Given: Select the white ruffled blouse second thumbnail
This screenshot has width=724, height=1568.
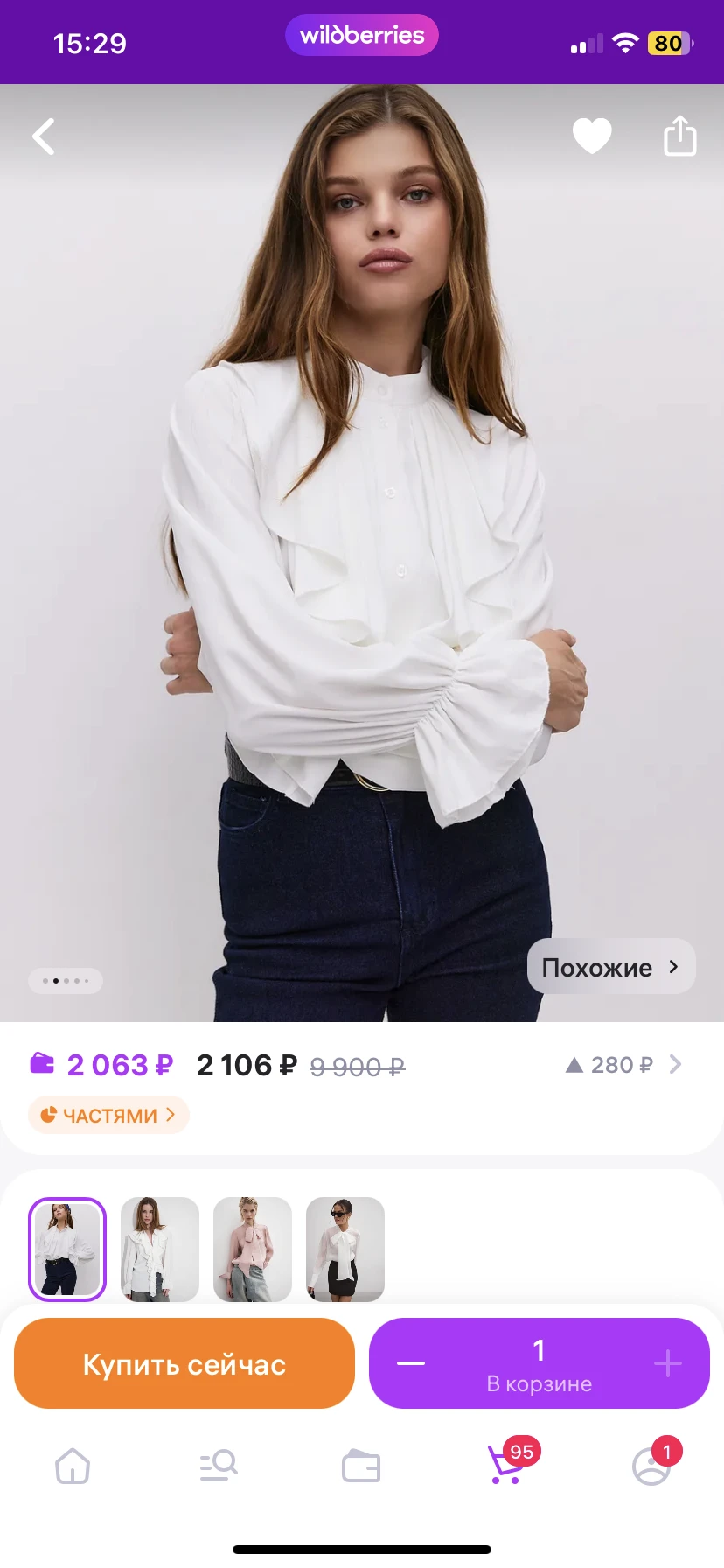Looking at the screenshot, I should point(160,1249).
